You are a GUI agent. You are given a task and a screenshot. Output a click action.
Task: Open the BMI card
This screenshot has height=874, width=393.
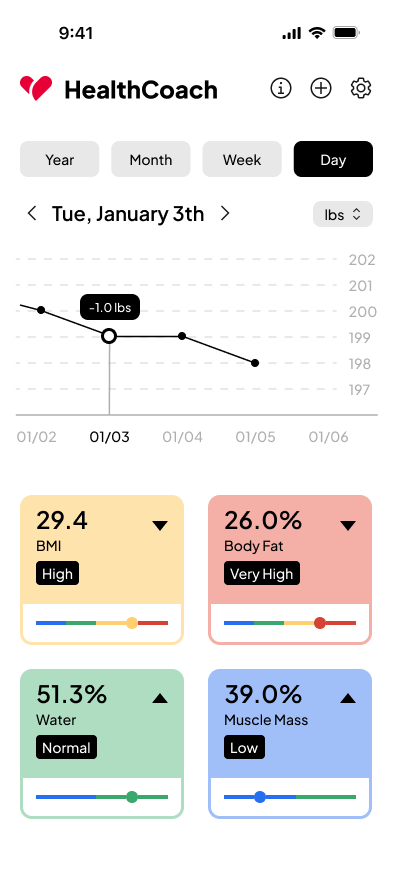(x=102, y=570)
